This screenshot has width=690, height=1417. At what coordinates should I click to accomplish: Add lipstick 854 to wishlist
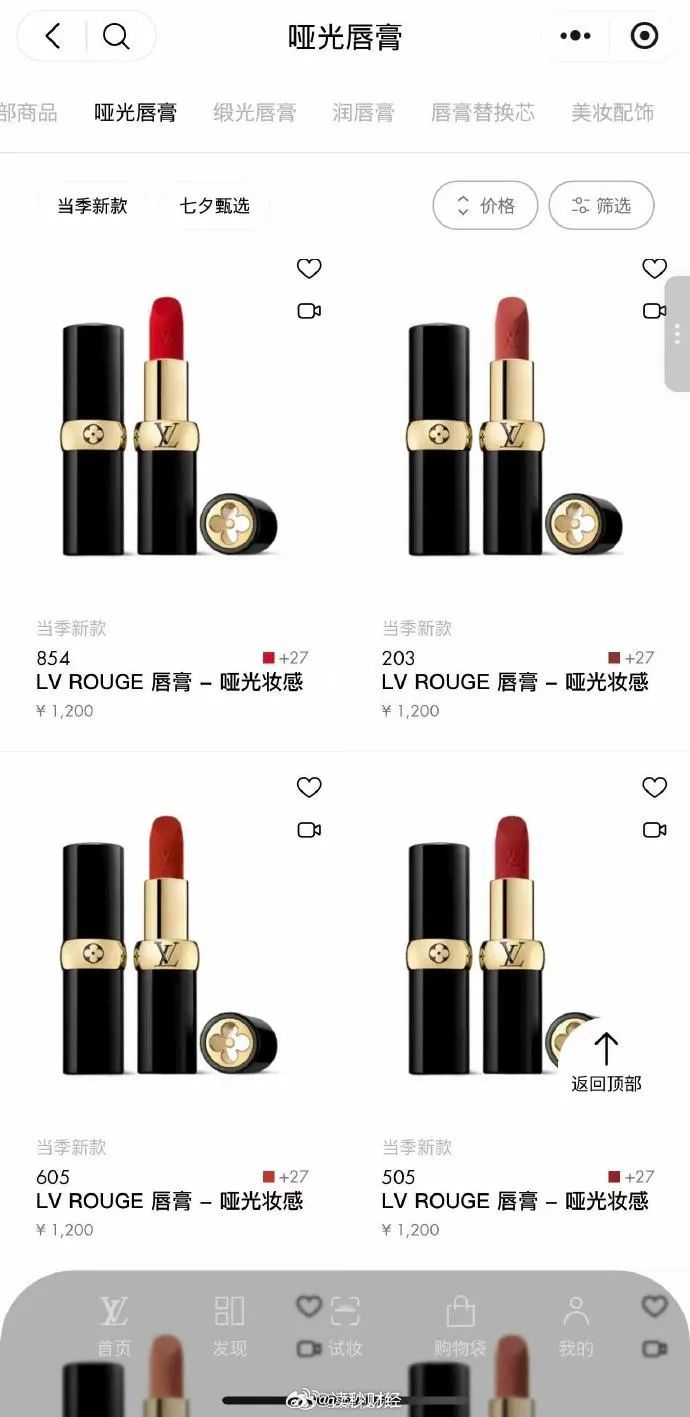tap(309, 269)
